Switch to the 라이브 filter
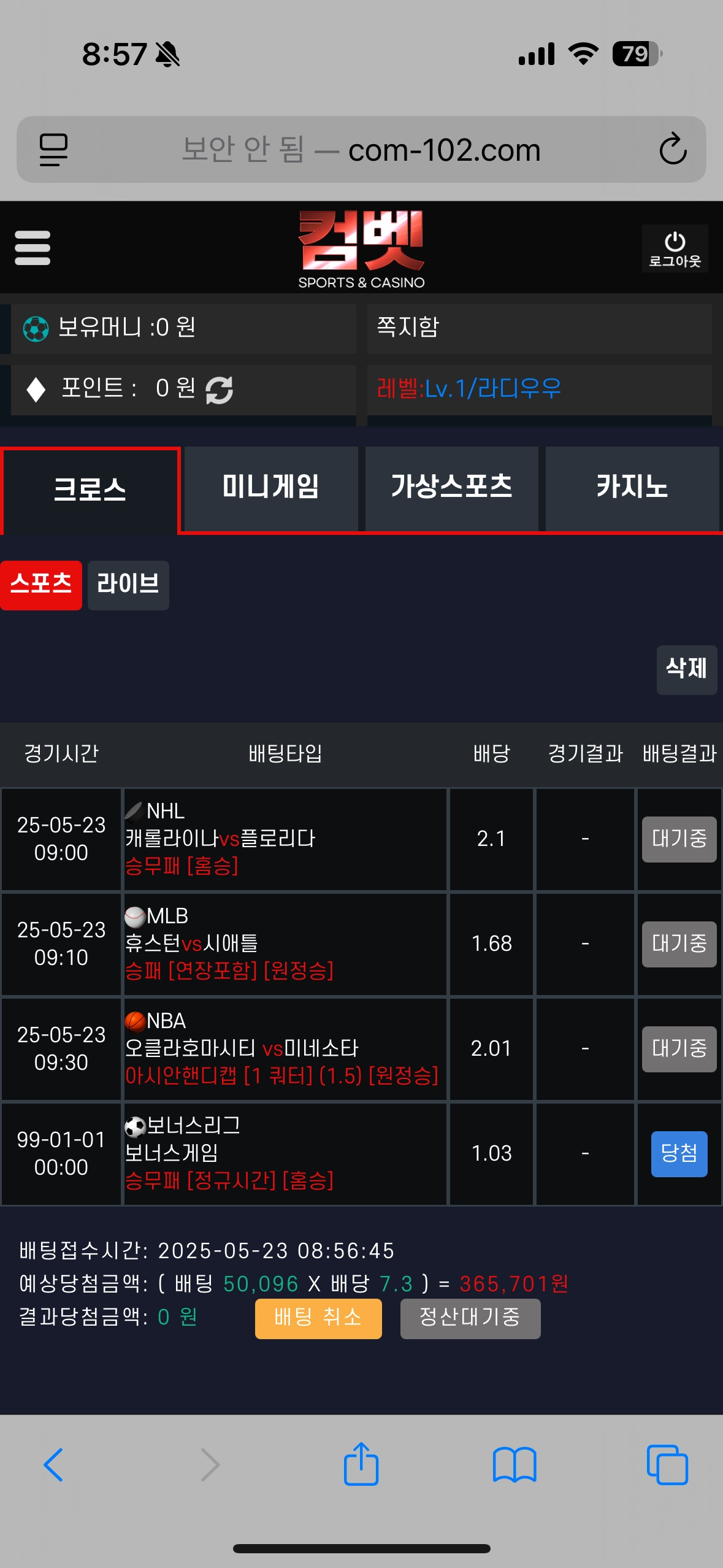The height and width of the screenshot is (1568, 723). tap(128, 585)
